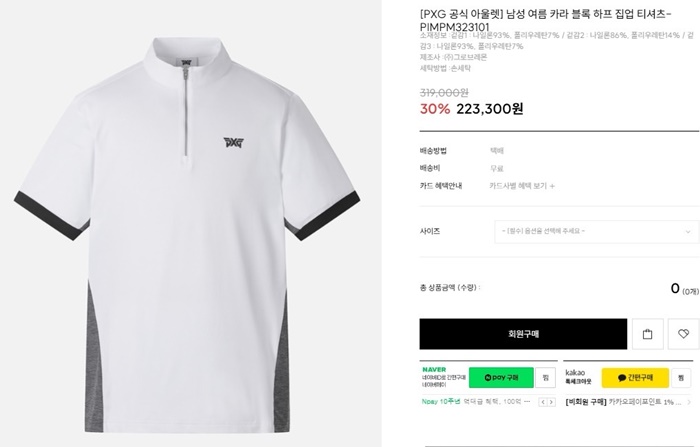Tap the 회원구매 button
Viewport: 700px width, 447px height.
(523, 334)
